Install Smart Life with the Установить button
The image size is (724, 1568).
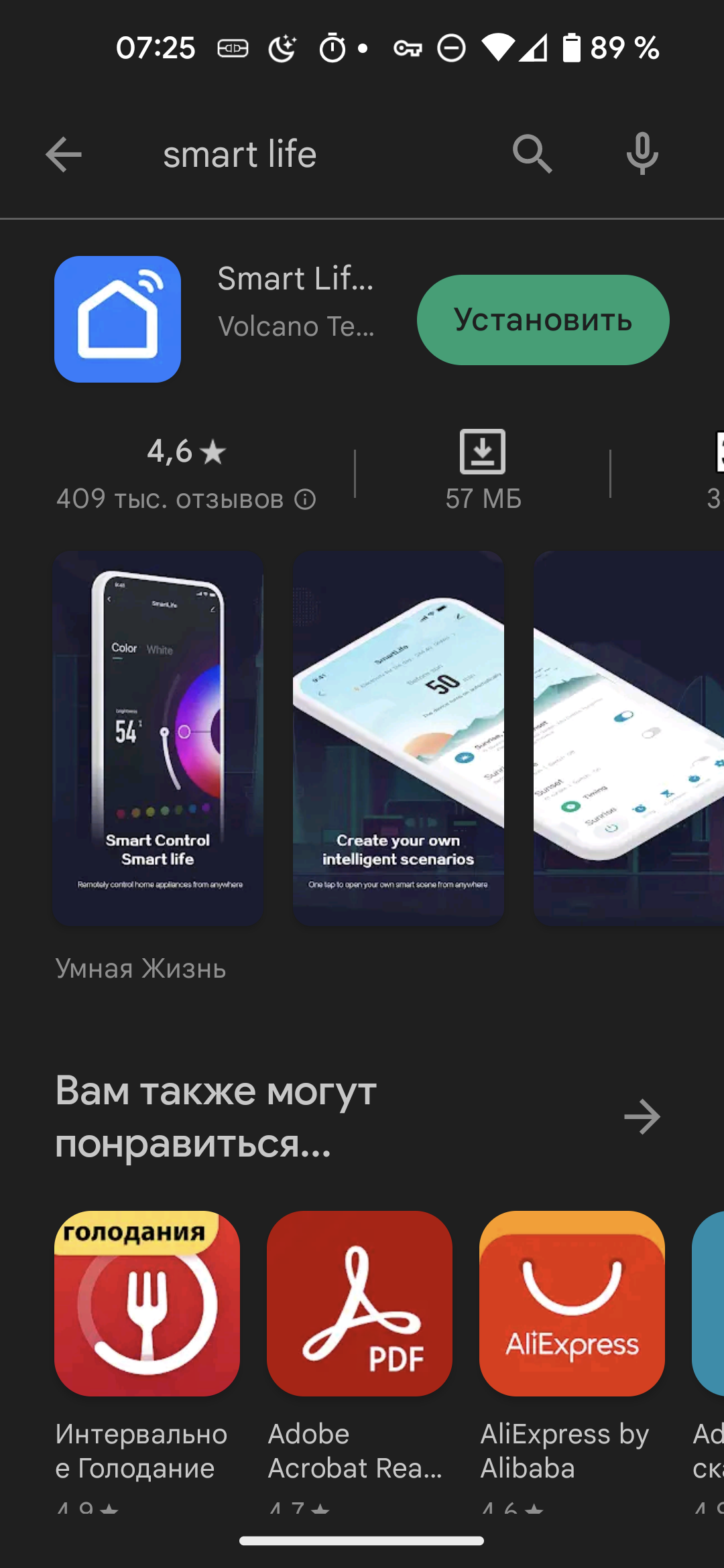click(542, 320)
